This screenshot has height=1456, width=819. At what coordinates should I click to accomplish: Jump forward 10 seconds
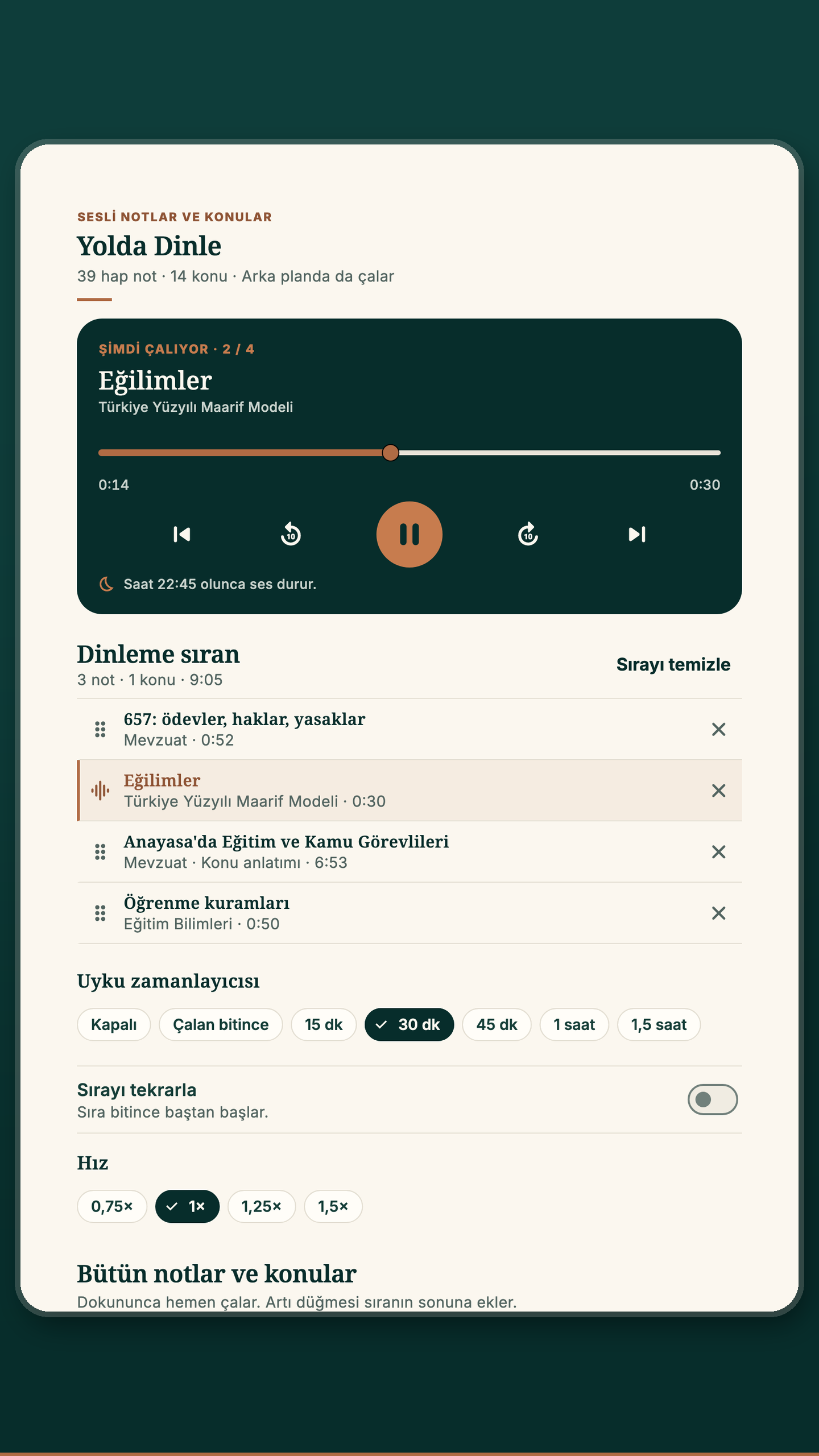[x=528, y=534]
